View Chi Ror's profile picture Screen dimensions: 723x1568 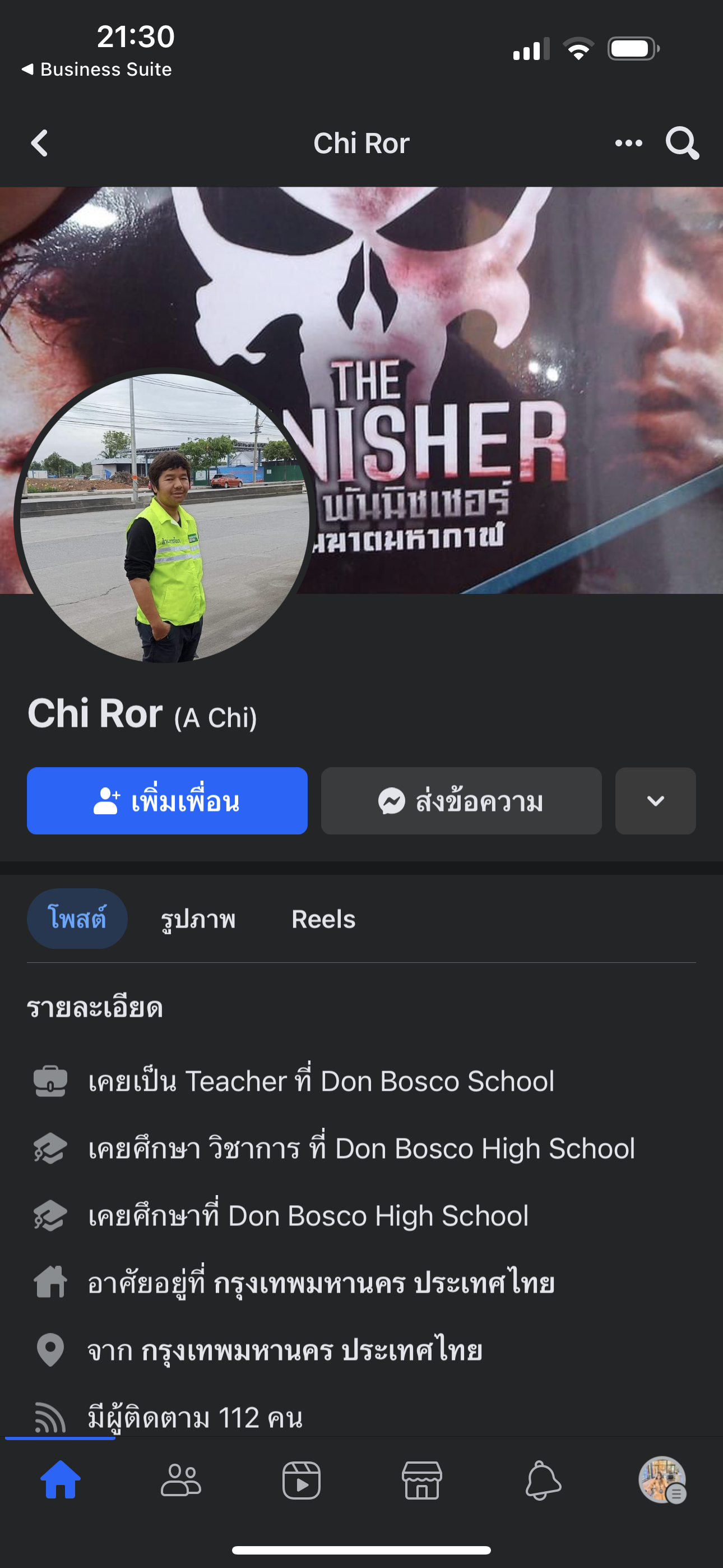click(x=164, y=518)
